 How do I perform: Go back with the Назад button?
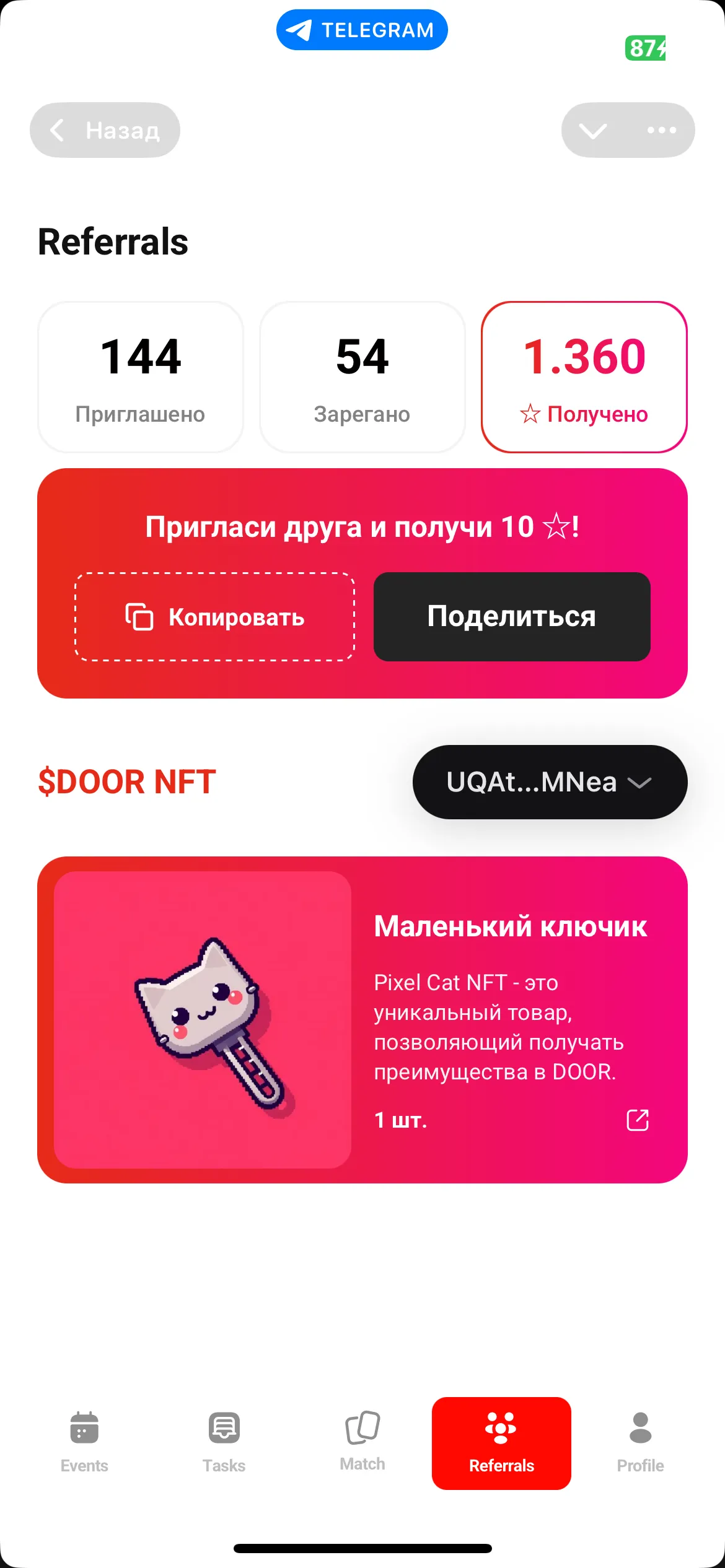pos(105,130)
